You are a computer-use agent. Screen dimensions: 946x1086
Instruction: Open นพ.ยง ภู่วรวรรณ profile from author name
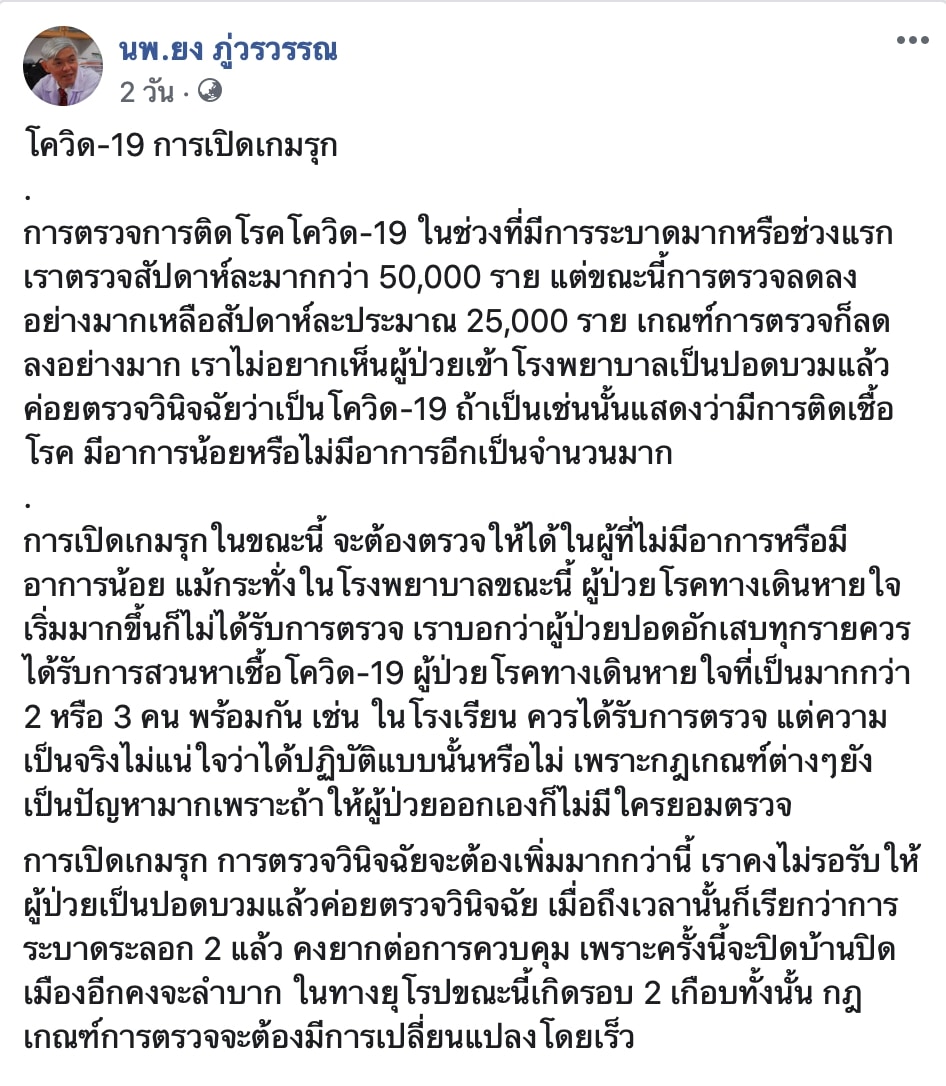tap(227, 49)
